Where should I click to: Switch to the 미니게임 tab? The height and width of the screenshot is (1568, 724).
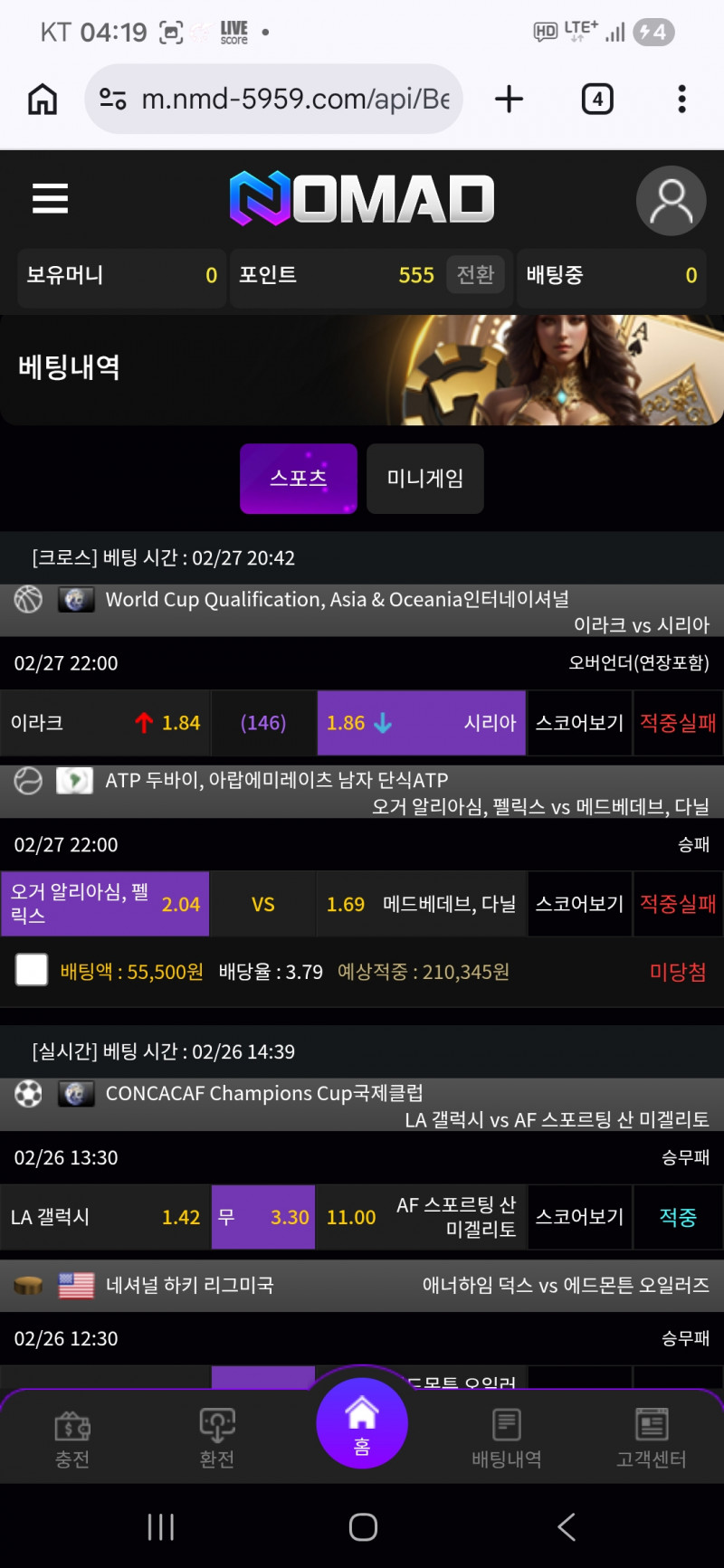(425, 479)
